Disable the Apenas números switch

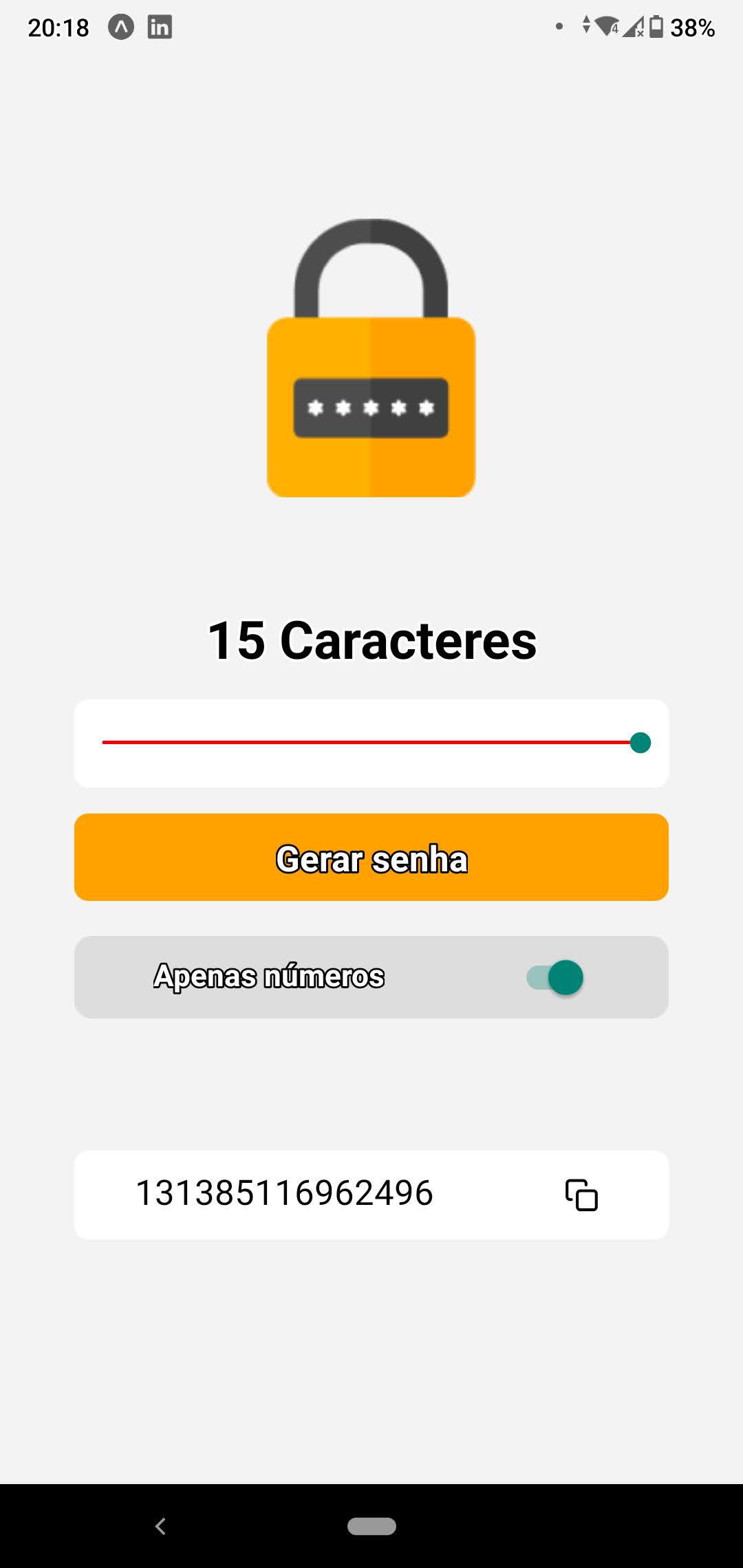click(x=556, y=977)
